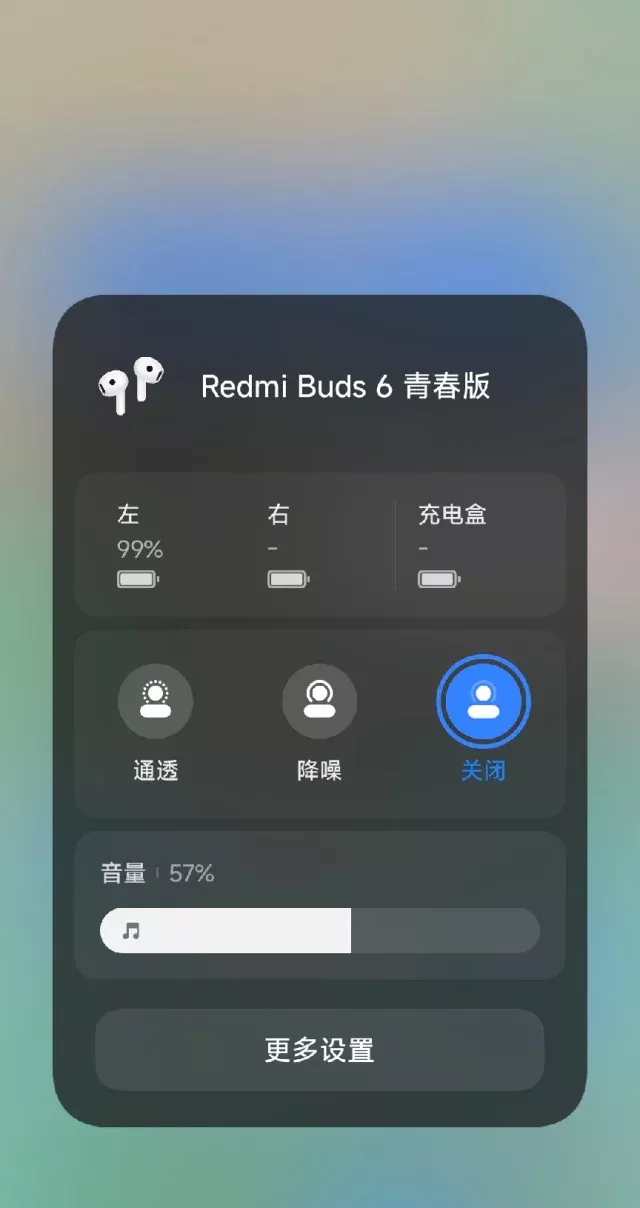Switch to 通透 transparency mode
Image resolution: width=640 pixels, height=1208 pixels.
point(155,702)
